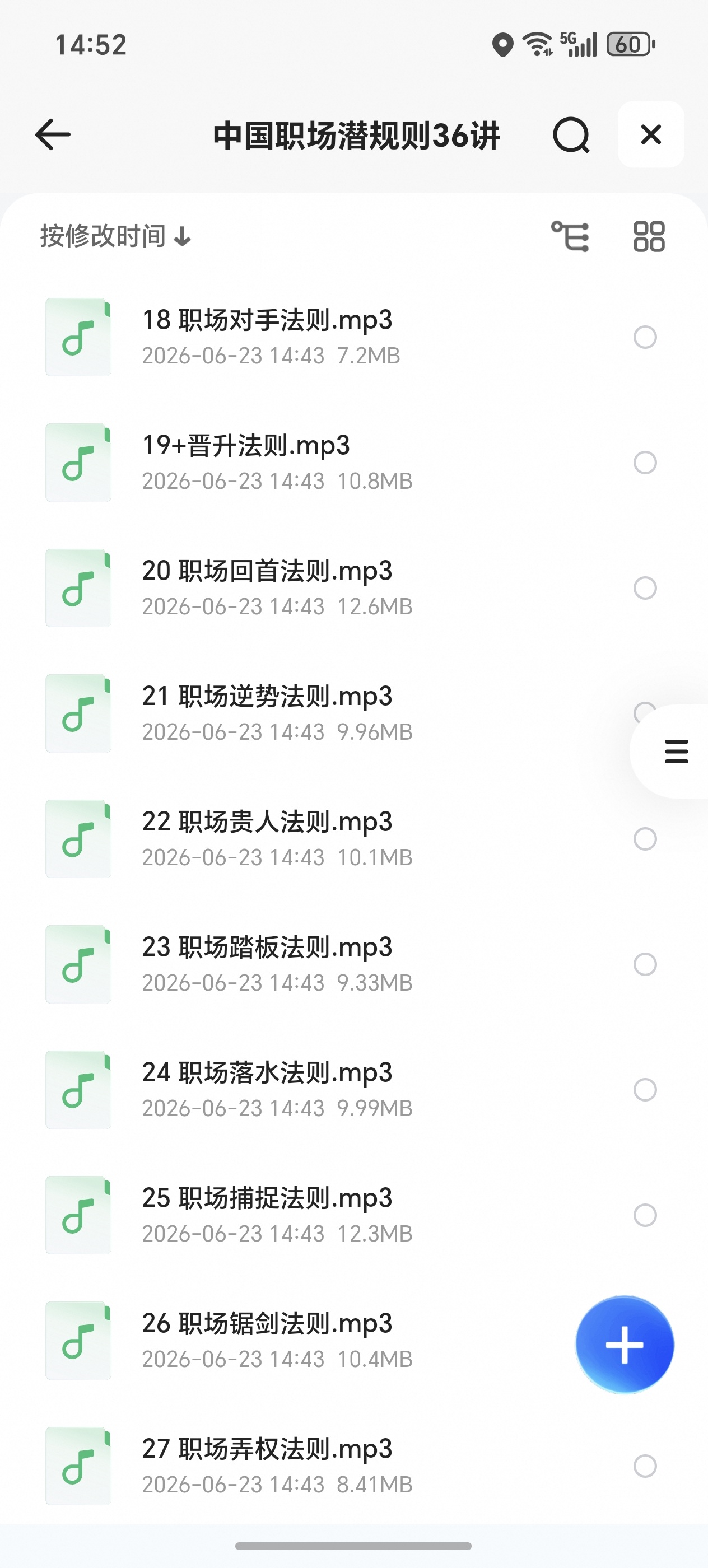Select the circle for 27 职场弄权法则.mp3
The width and height of the screenshot is (708, 1568).
pos(645,1466)
